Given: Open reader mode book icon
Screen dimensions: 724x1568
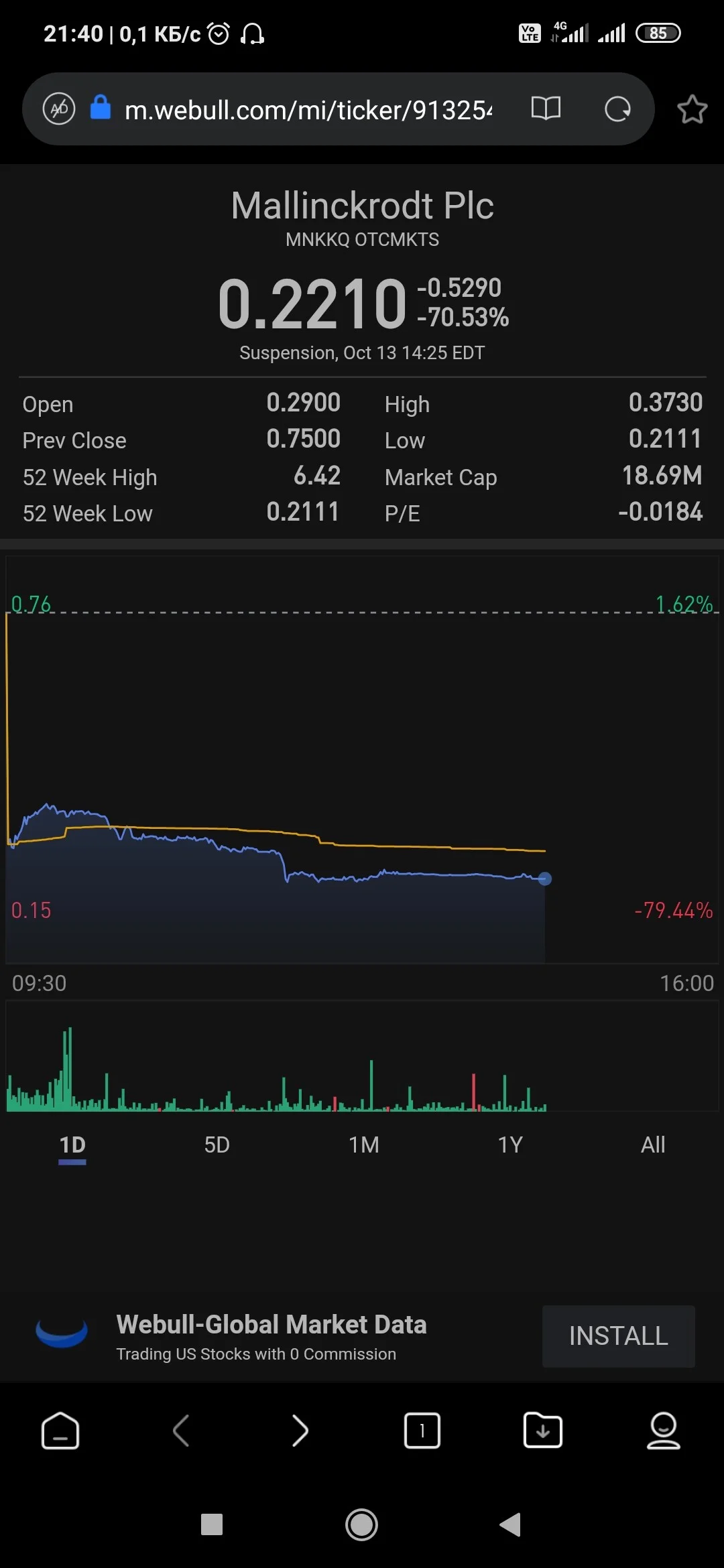Looking at the screenshot, I should pos(546,109).
